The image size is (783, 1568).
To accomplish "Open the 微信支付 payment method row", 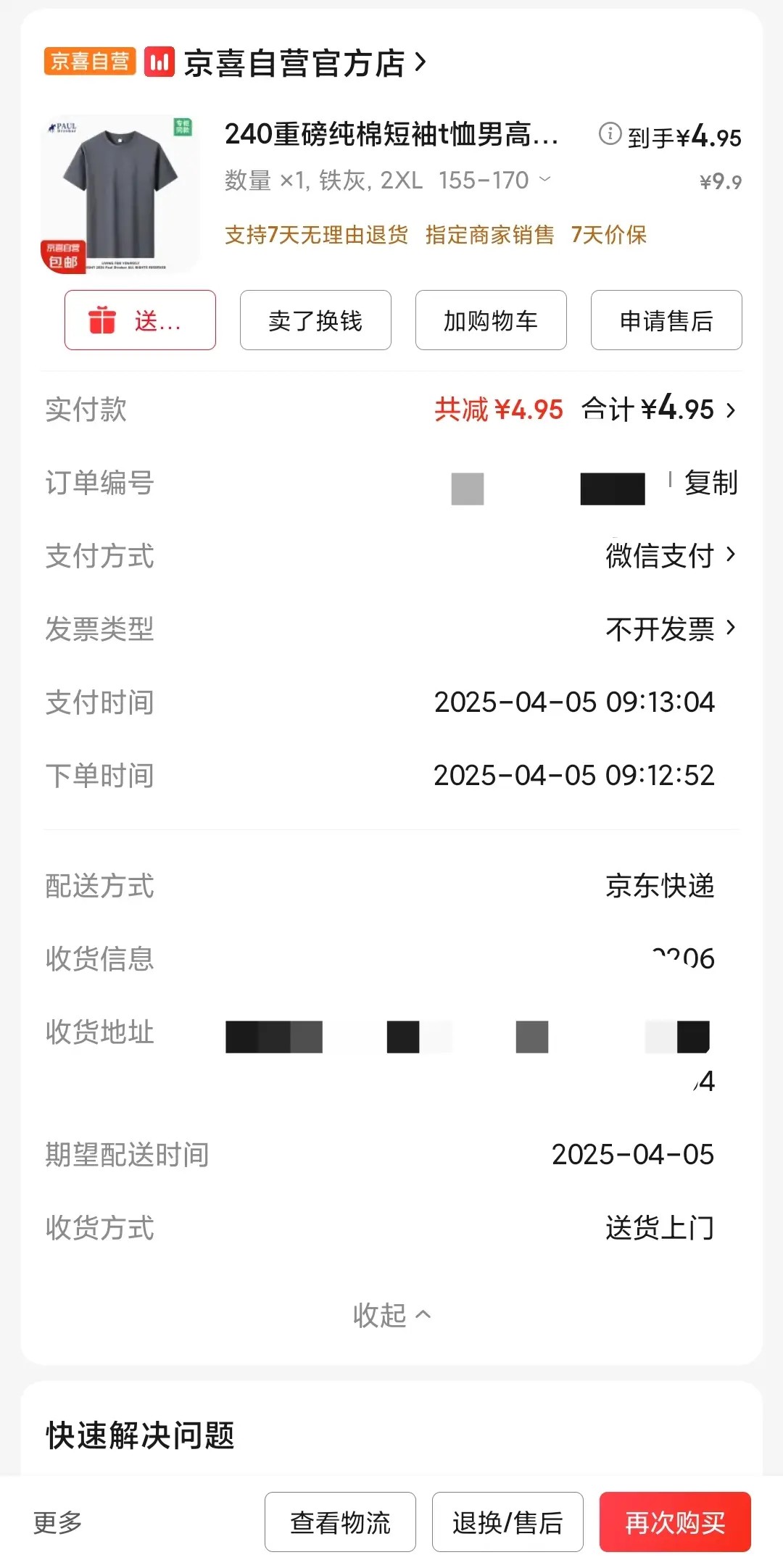I will point(670,556).
